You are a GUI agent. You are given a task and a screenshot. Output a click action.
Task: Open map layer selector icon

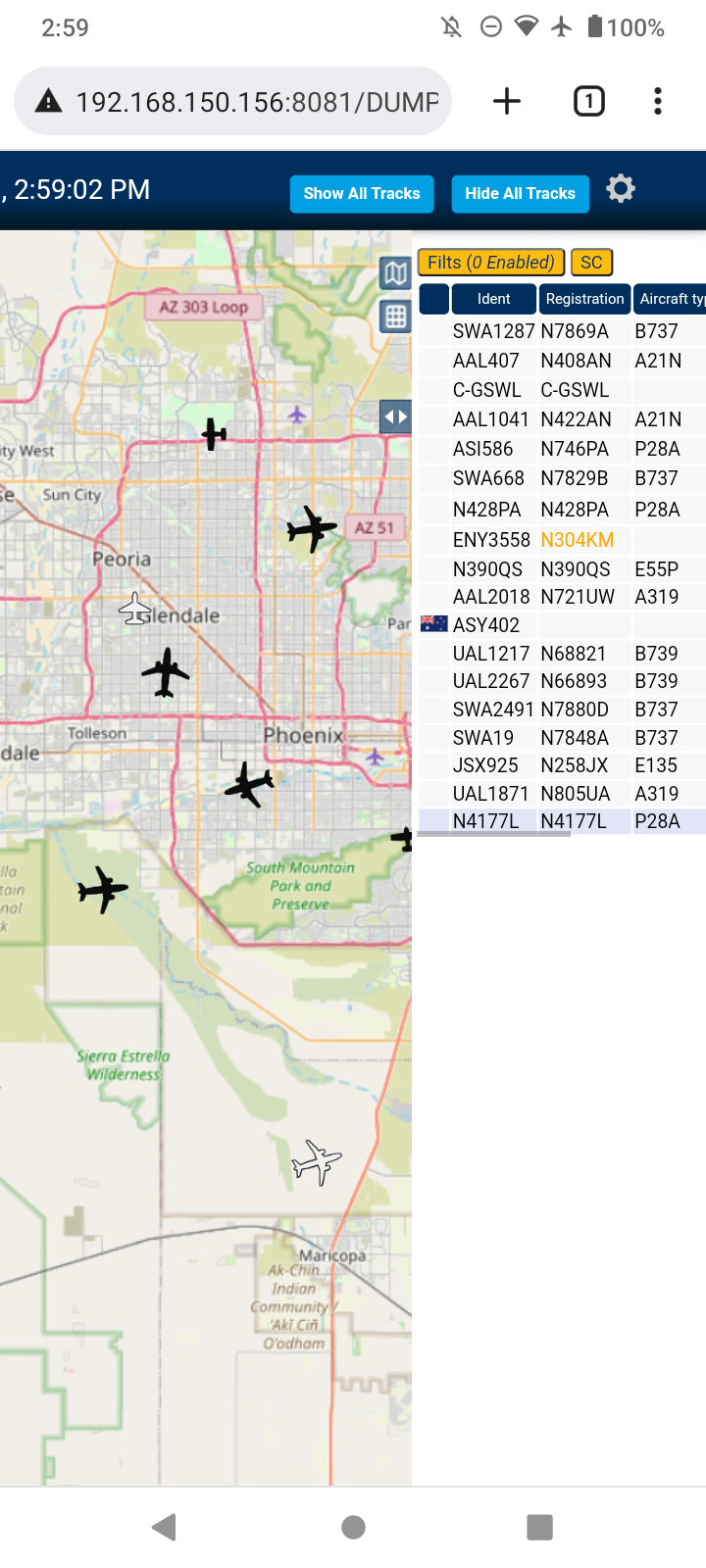396,272
